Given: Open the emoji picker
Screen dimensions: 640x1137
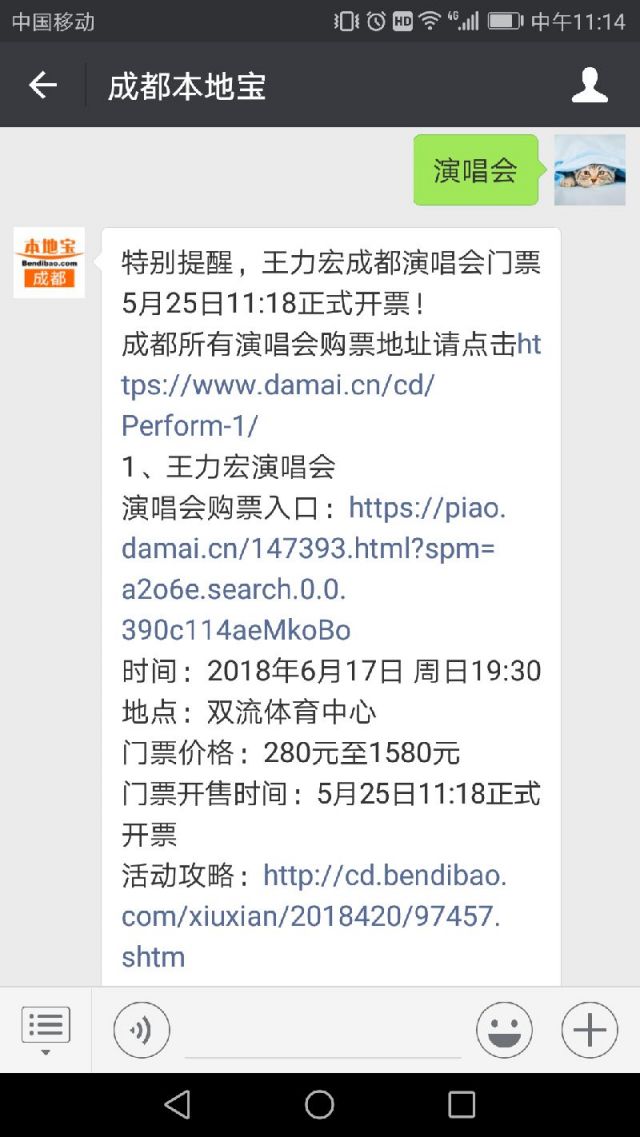Looking at the screenshot, I should [504, 1030].
